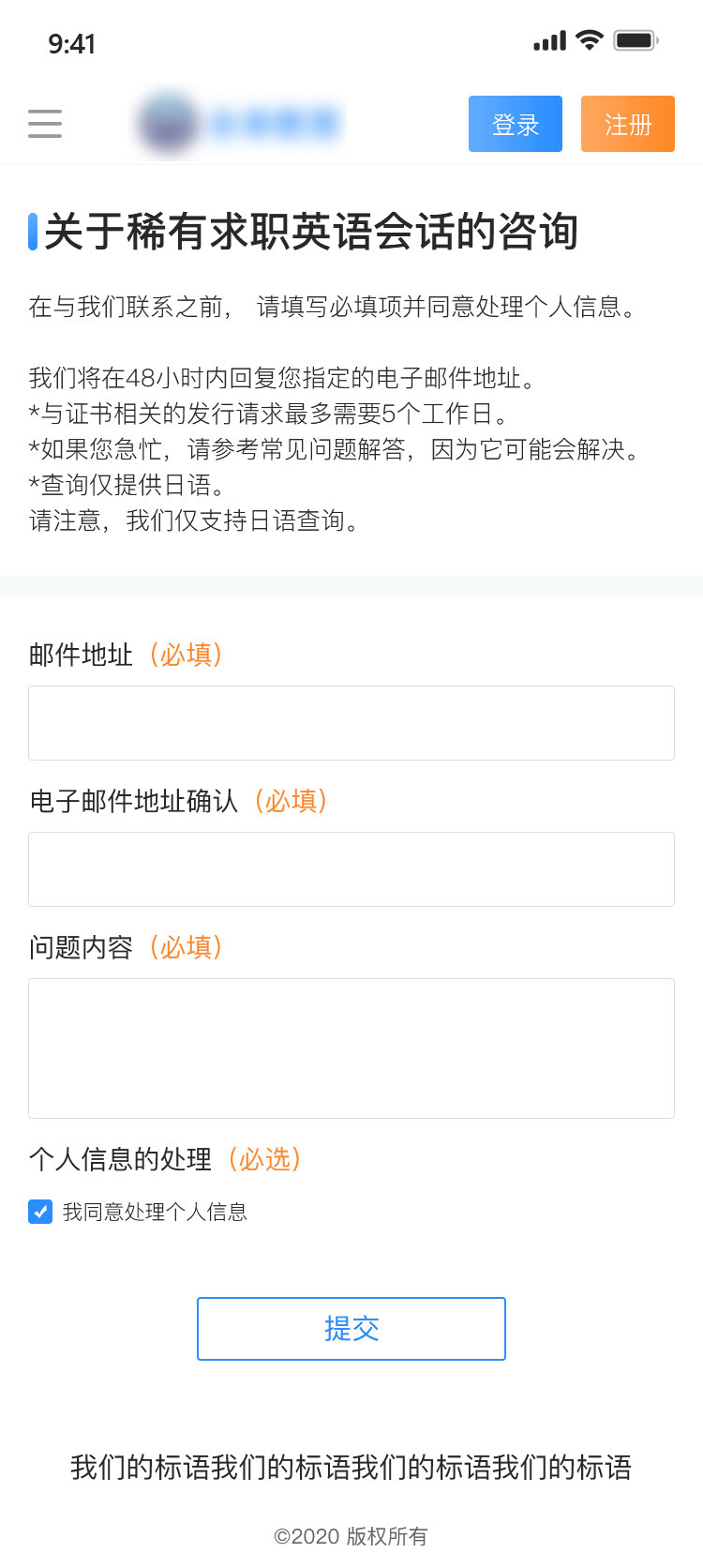
Task: Focus the 问题内容 text area
Action: tap(351, 1048)
